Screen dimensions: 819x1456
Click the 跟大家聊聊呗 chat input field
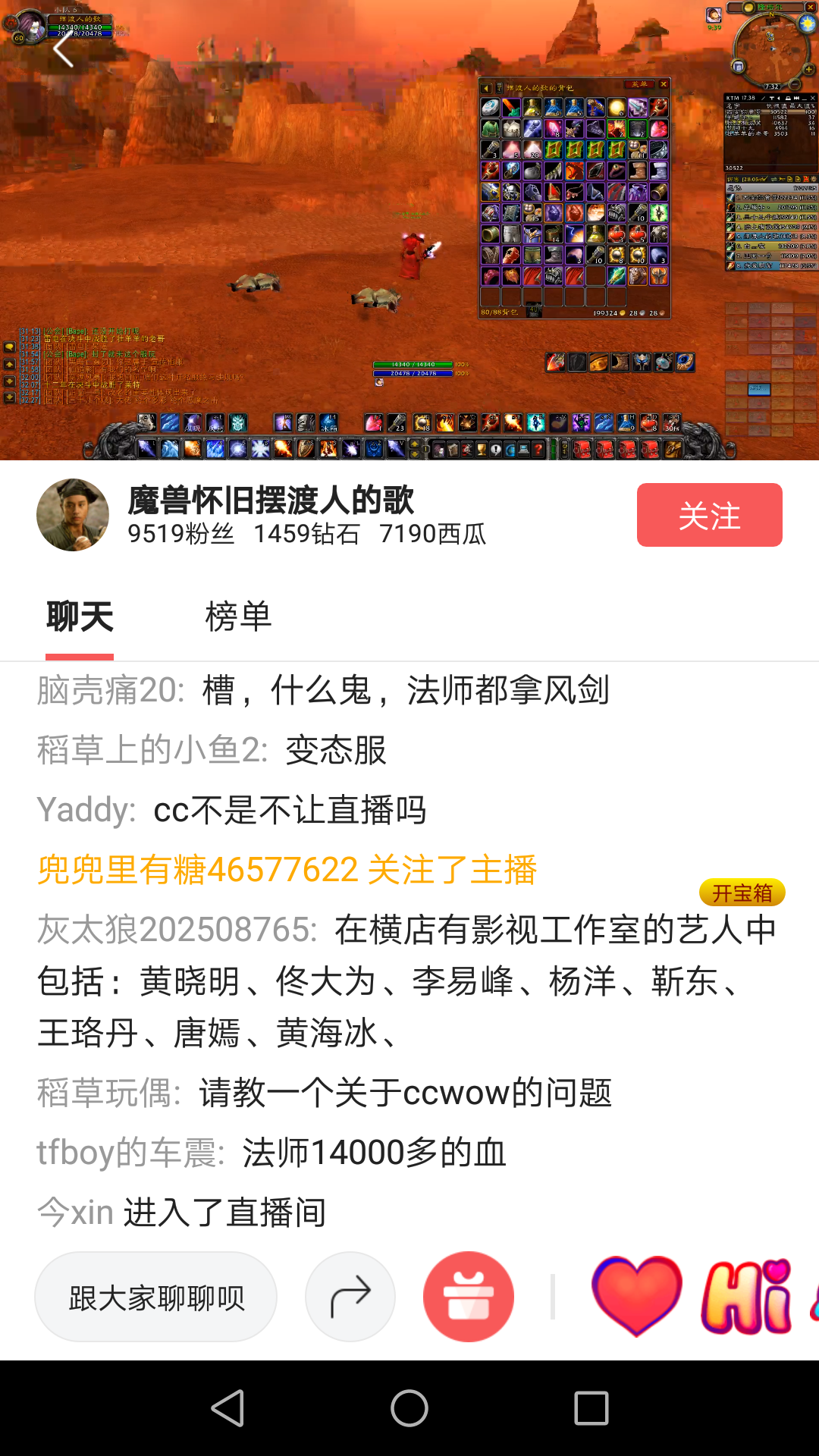point(155,1297)
